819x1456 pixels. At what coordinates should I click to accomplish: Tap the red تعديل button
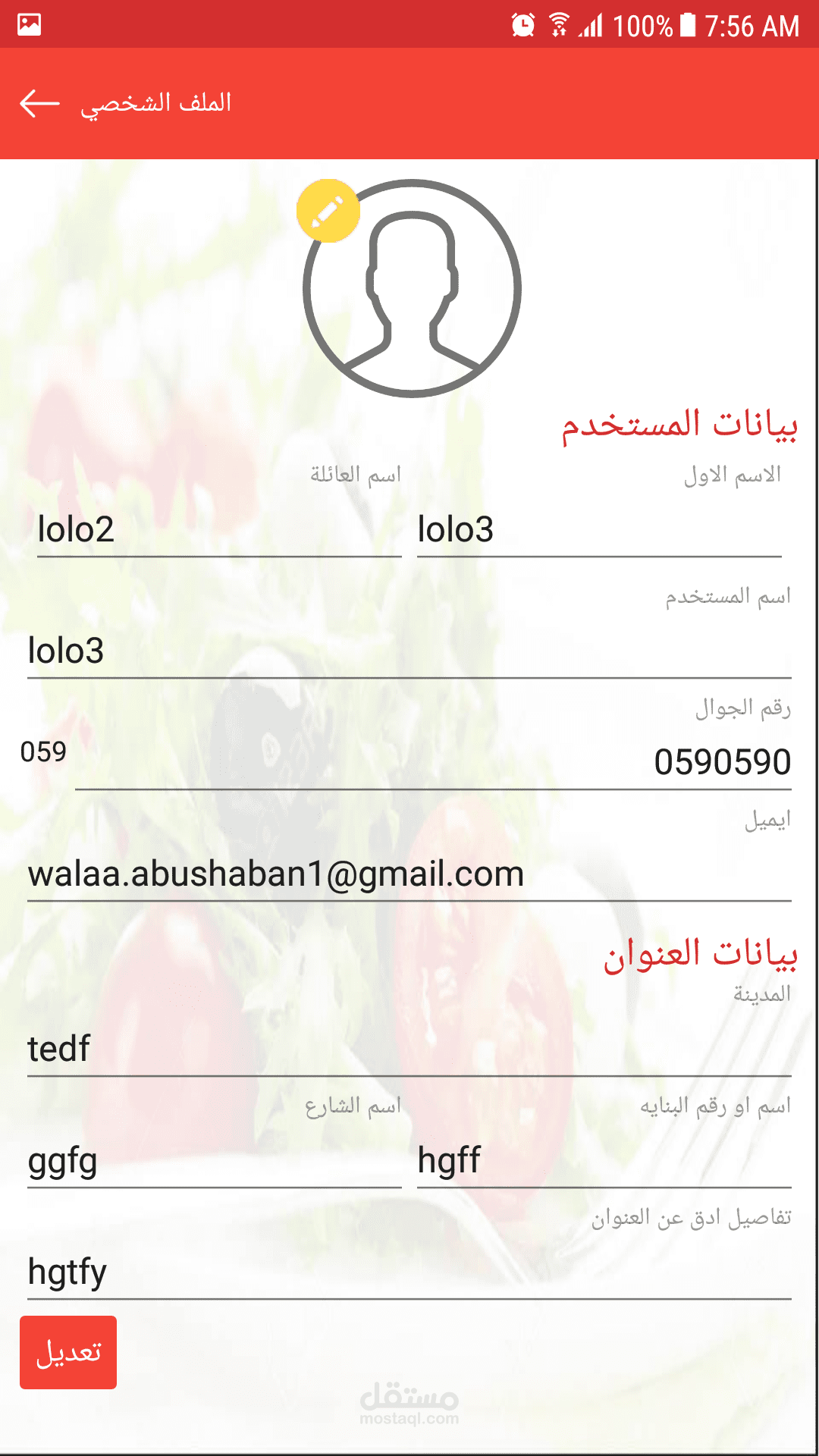68,1352
